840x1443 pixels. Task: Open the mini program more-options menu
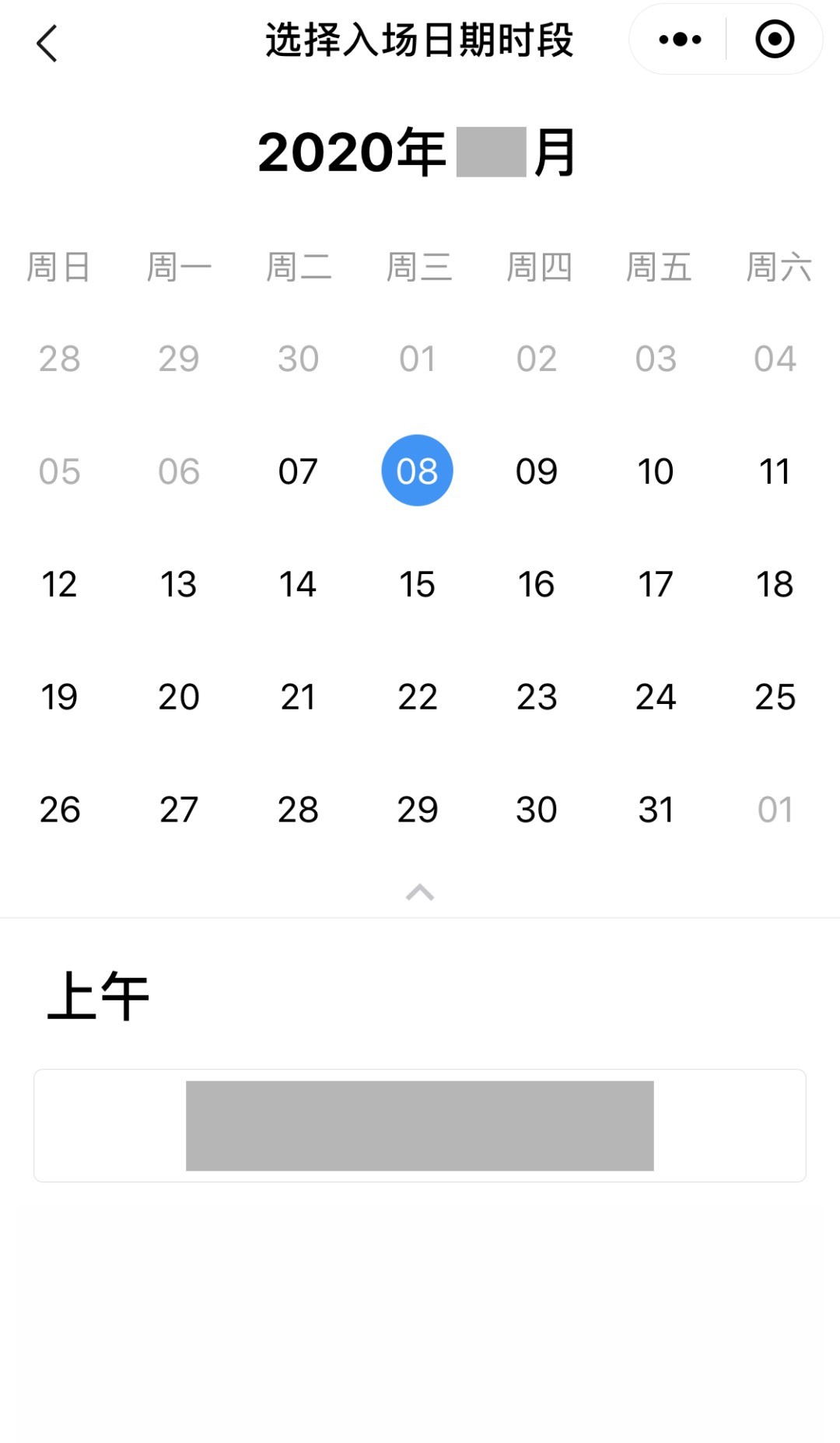[x=680, y=40]
